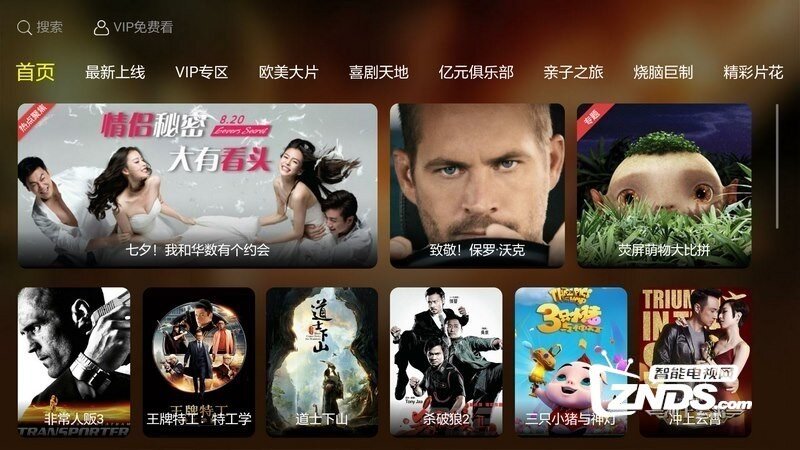Viewport: 800px width, 450px height.
Task: Play the movie 非常人贩3
Action: pyautogui.click(x=74, y=361)
